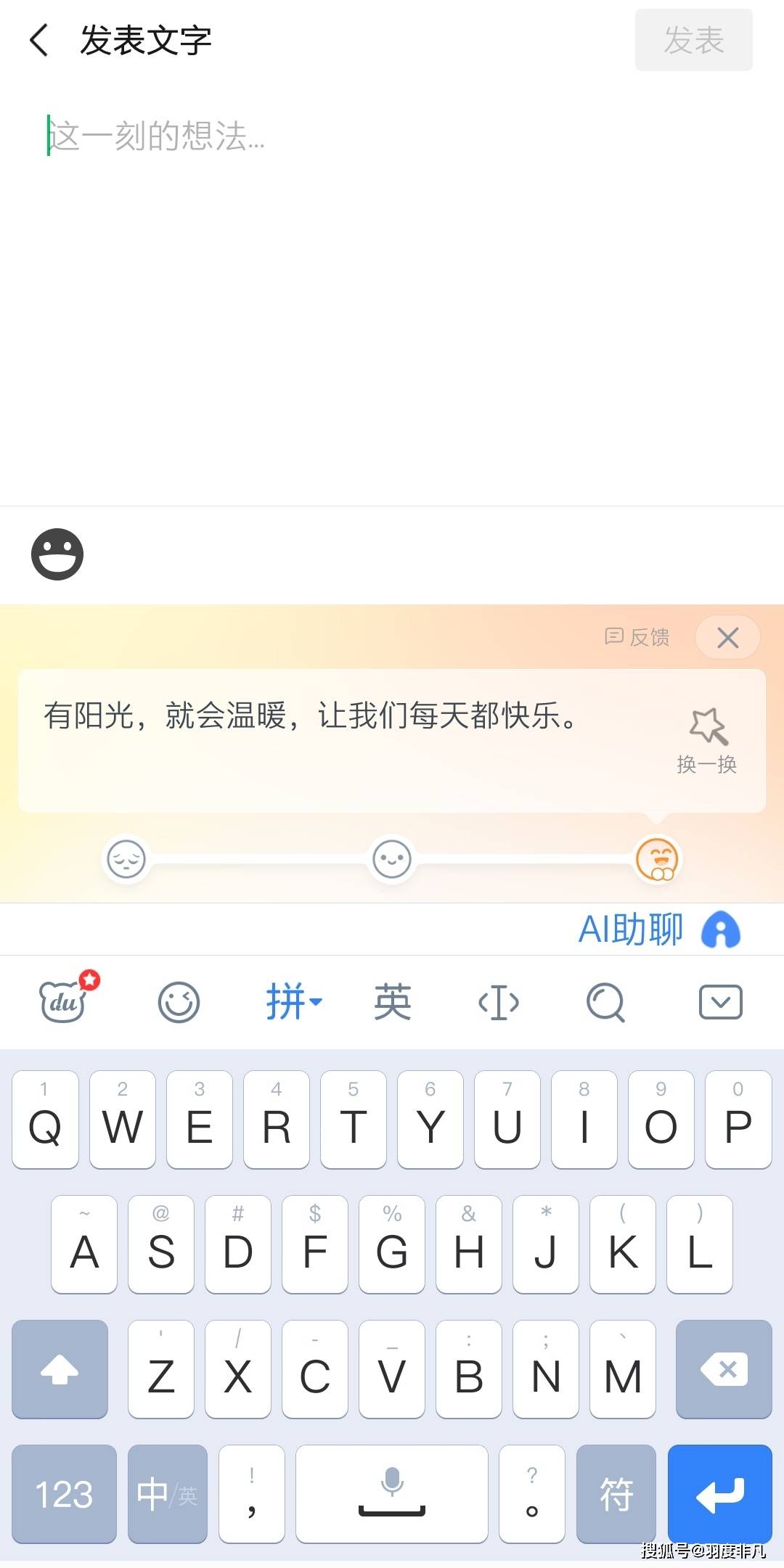Switch keyboard to 英 English input
Viewport: 784px width, 1568px height.
click(393, 1002)
